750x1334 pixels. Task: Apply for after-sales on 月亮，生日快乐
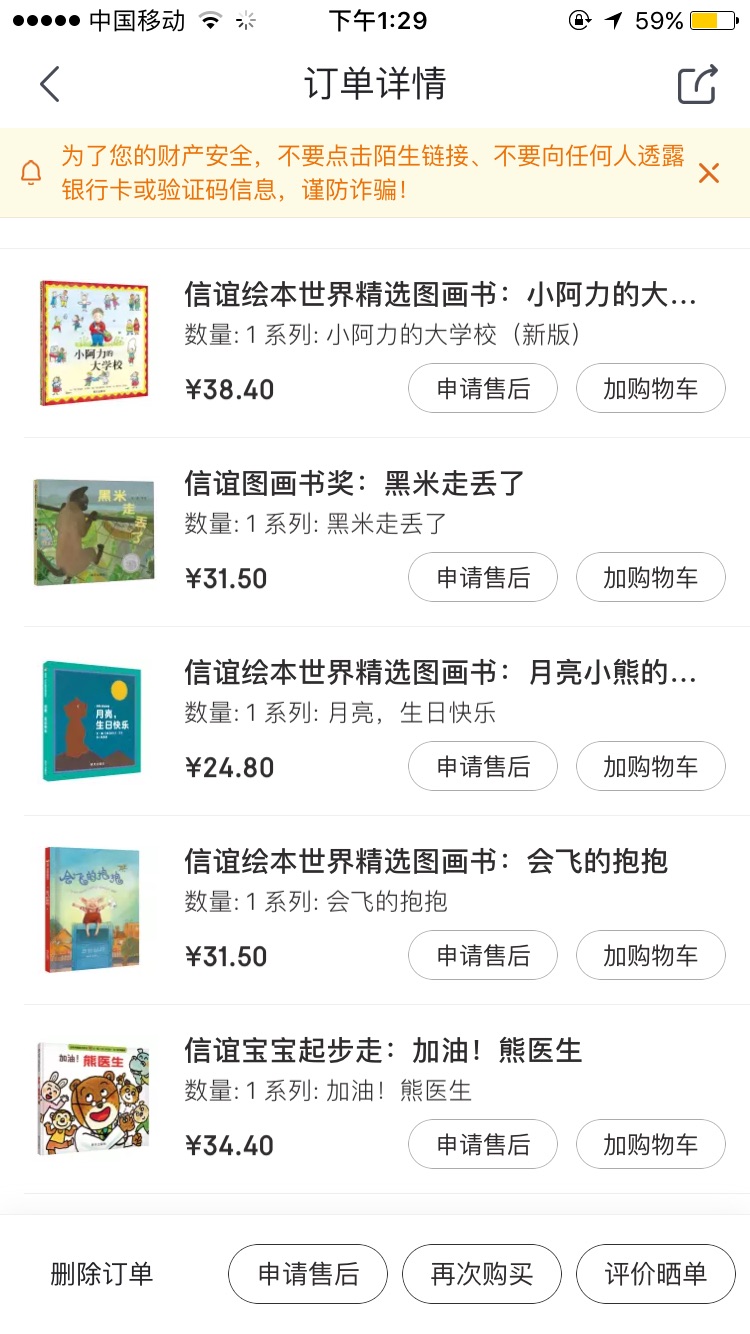click(x=483, y=766)
